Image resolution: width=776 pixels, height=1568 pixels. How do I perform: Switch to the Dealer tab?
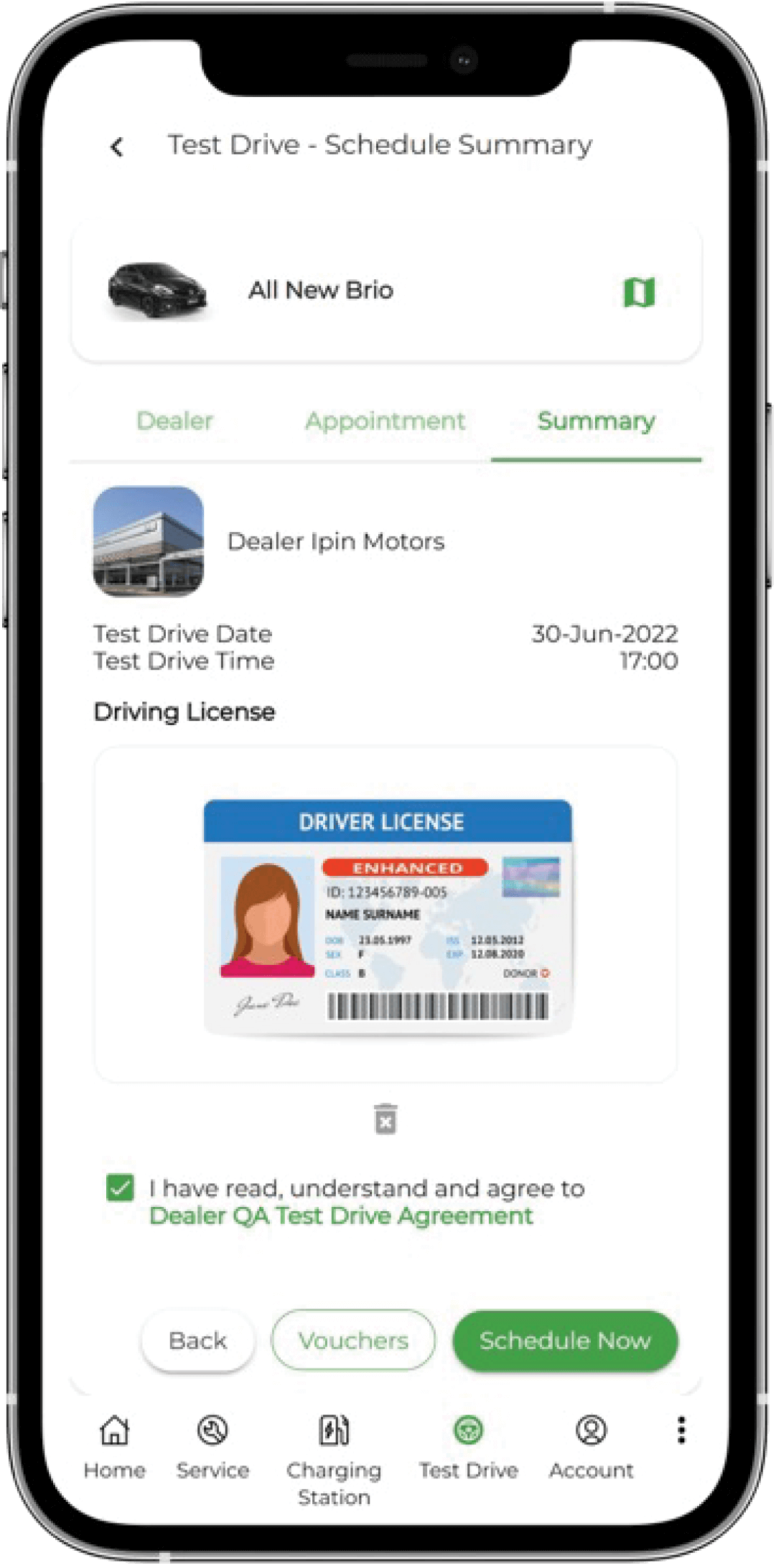pos(174,421)
